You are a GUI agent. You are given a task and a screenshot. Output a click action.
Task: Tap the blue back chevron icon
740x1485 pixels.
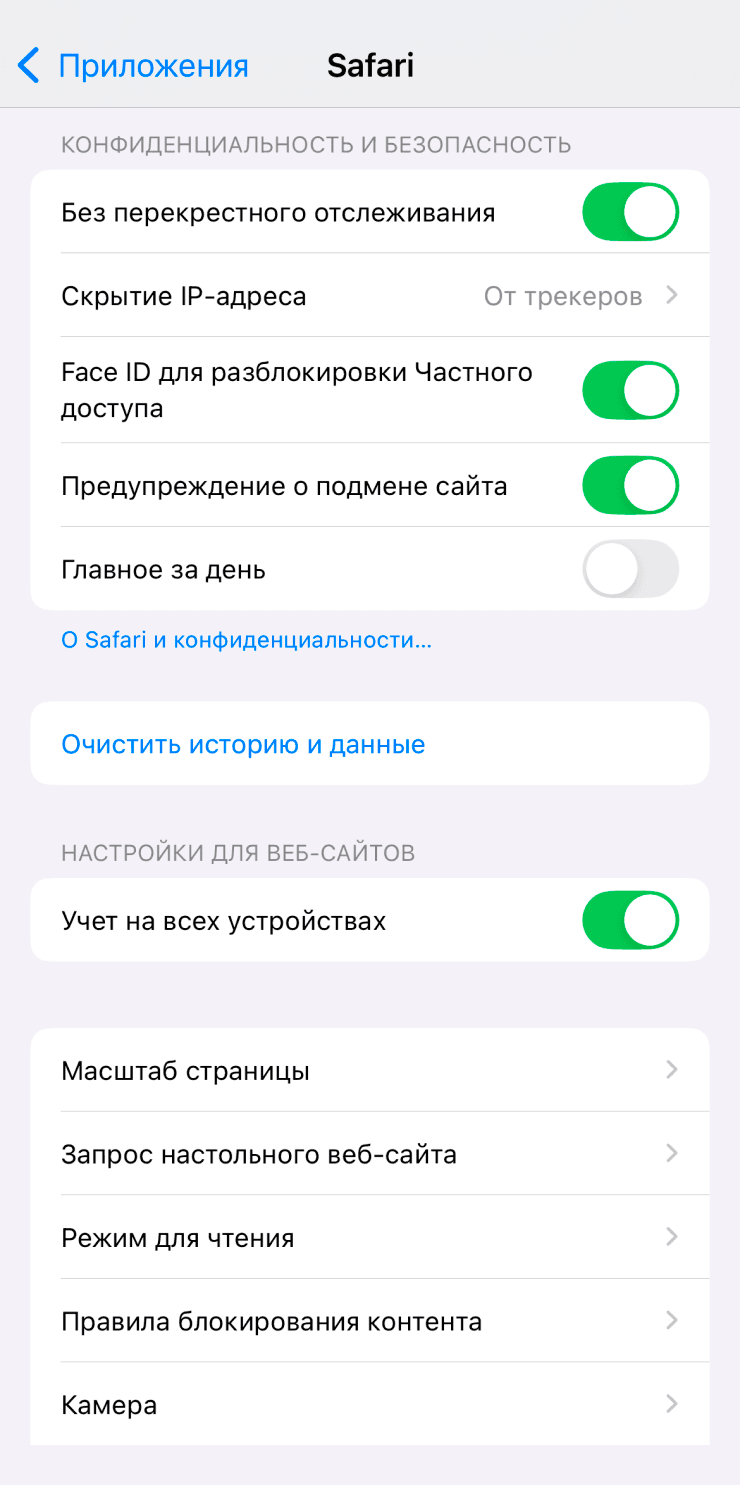tap(28, 65)
